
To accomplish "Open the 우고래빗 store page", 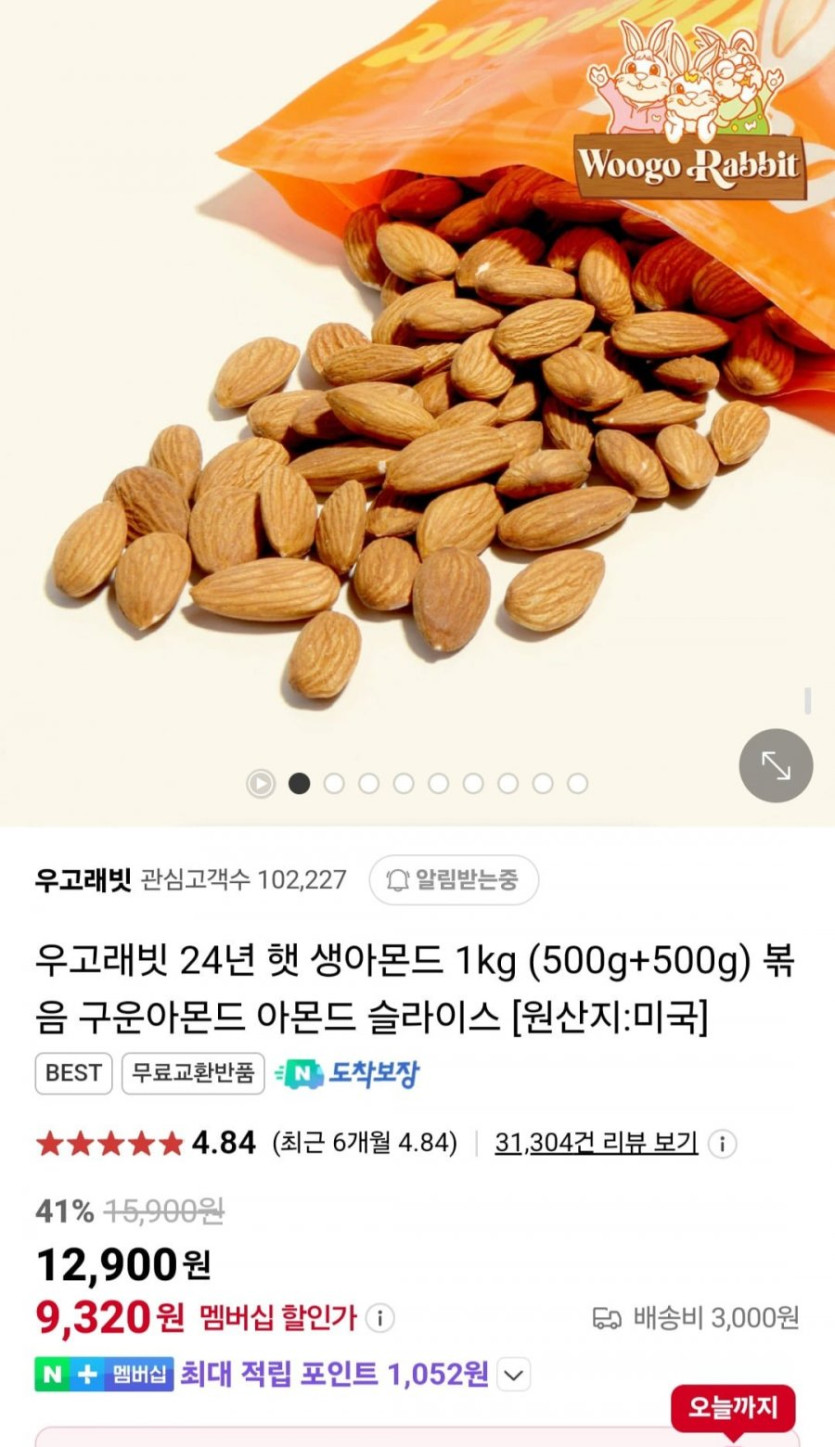I will click(x=83, y=880).
